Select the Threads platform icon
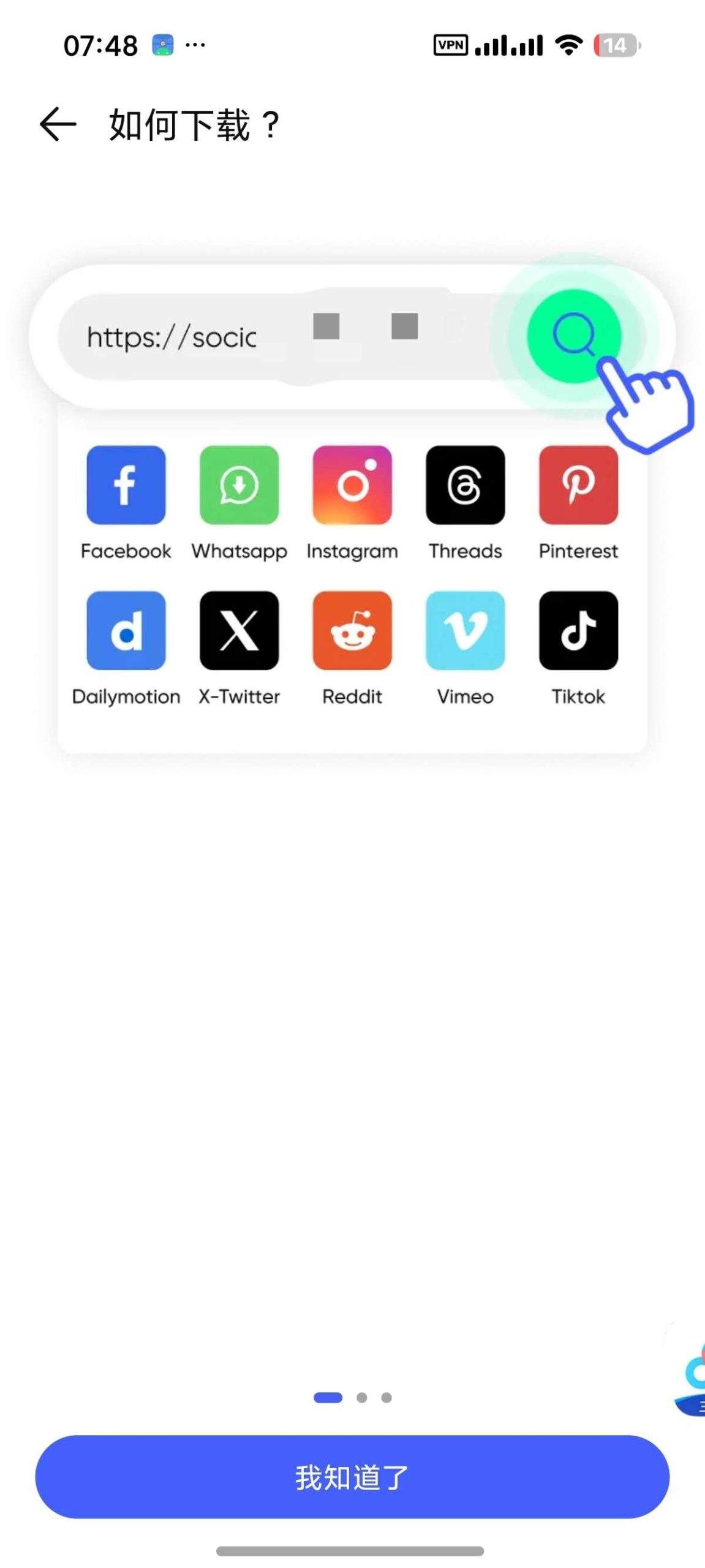The width and height of the screenshot is (705, 1568). coord(465,484)
